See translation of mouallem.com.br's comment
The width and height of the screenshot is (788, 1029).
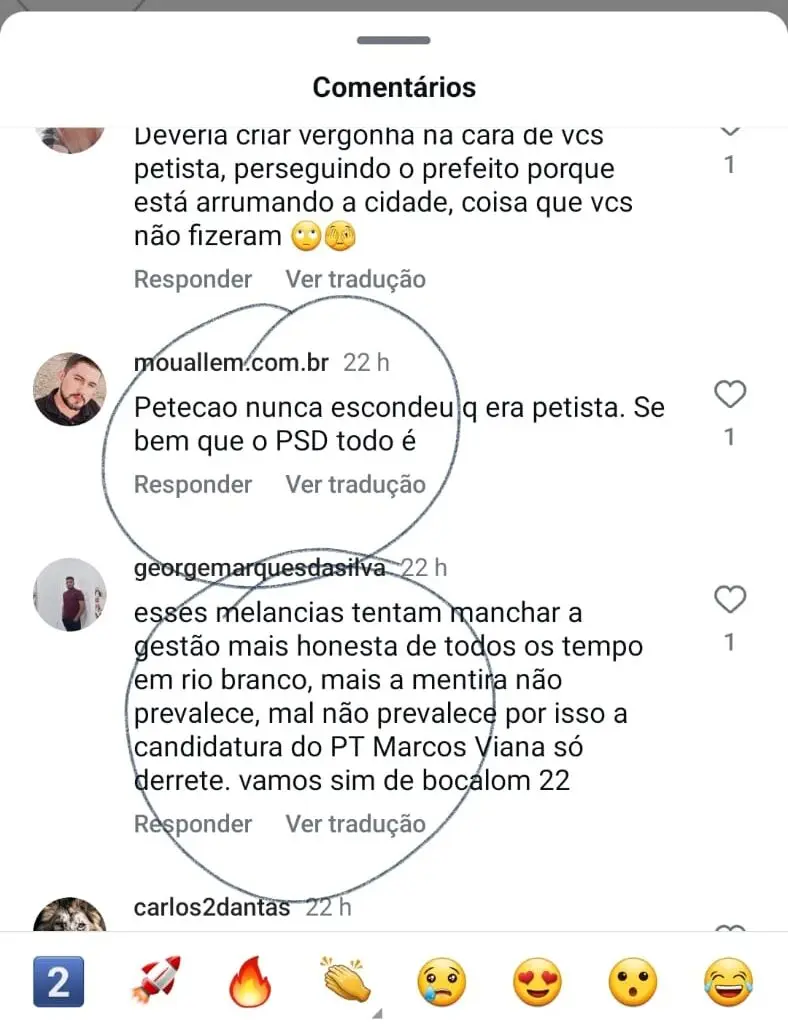coord(355,485)
